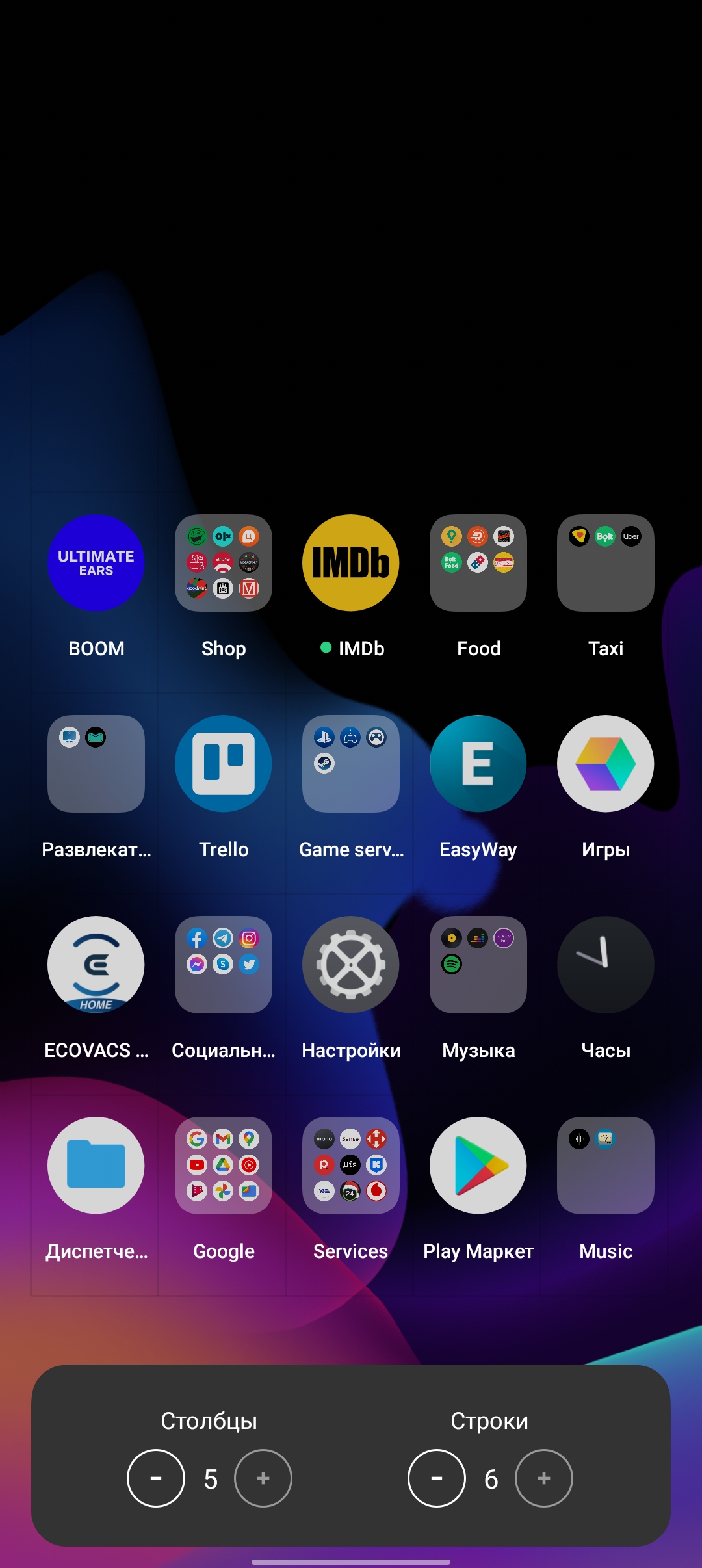Launch Trello

tap(224, 764)
